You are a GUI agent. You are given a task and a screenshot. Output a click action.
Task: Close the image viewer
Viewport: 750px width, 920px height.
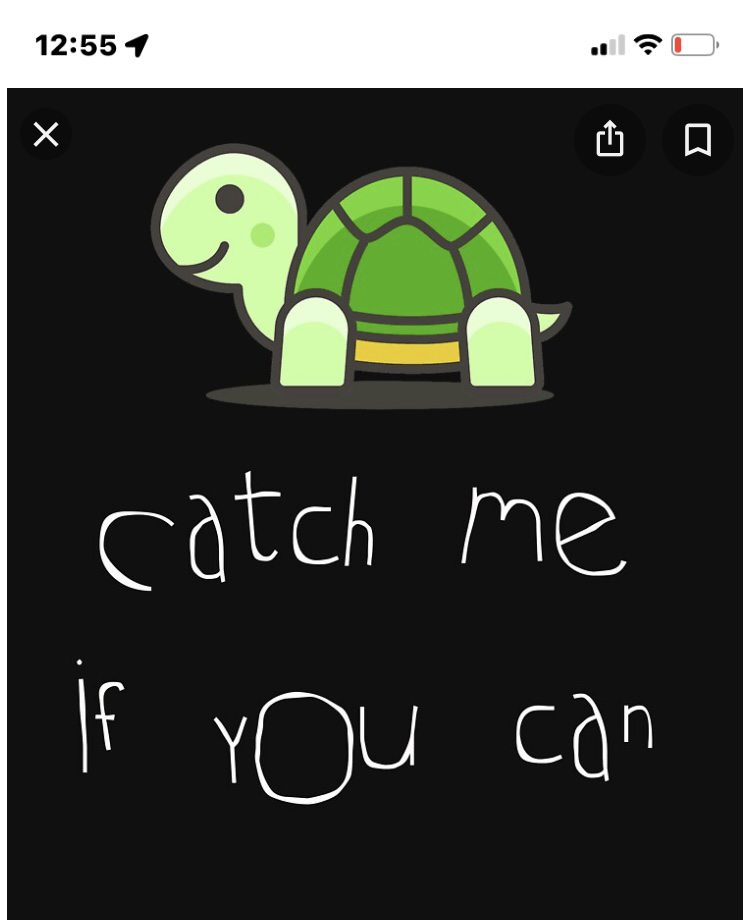click(x=46, y=134)
